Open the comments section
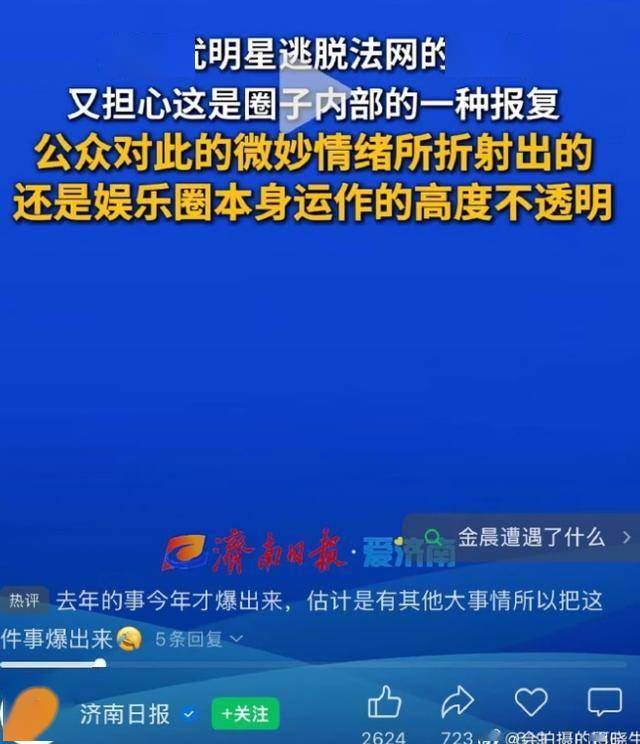Screen dimensions: 640x744 tap(605, 702)
